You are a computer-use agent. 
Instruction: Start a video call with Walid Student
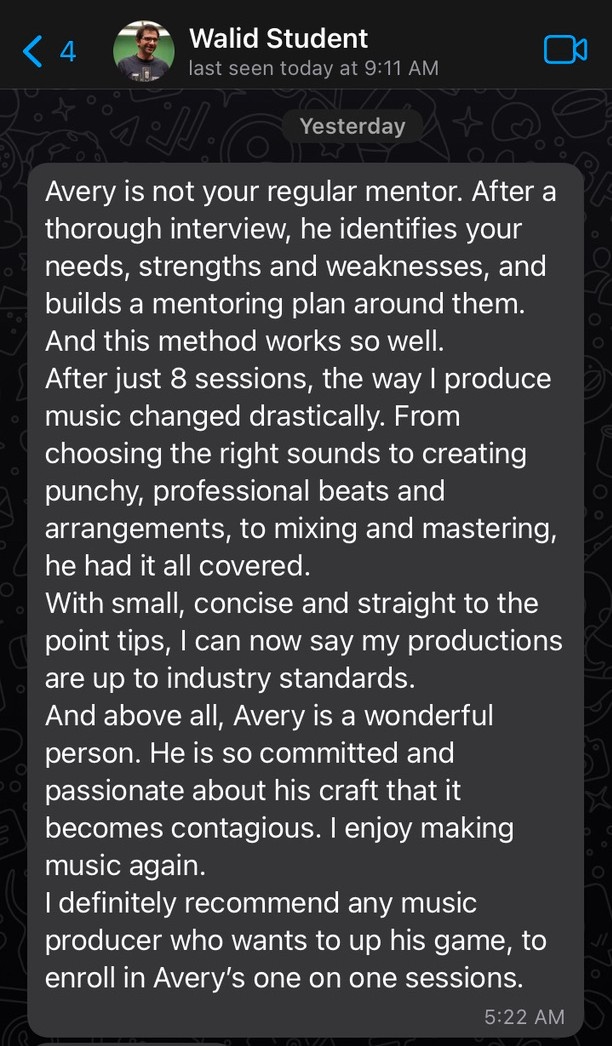coord(564,50)
